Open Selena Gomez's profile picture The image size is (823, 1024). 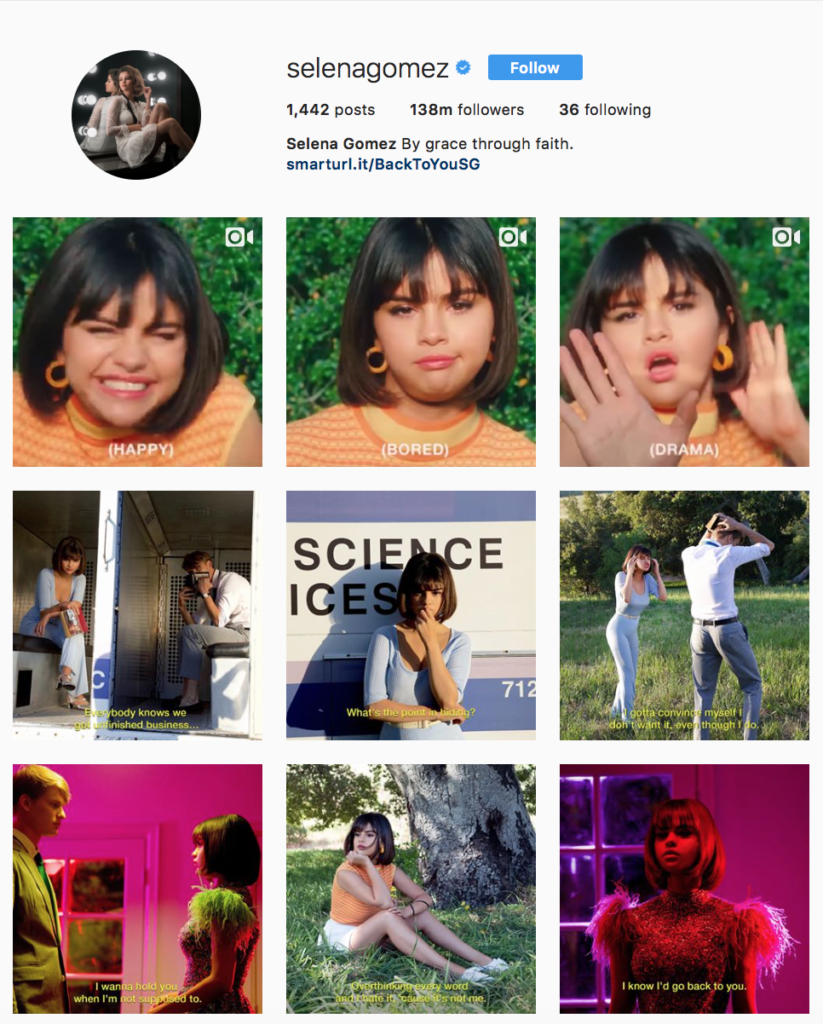(x=135, y=115)
